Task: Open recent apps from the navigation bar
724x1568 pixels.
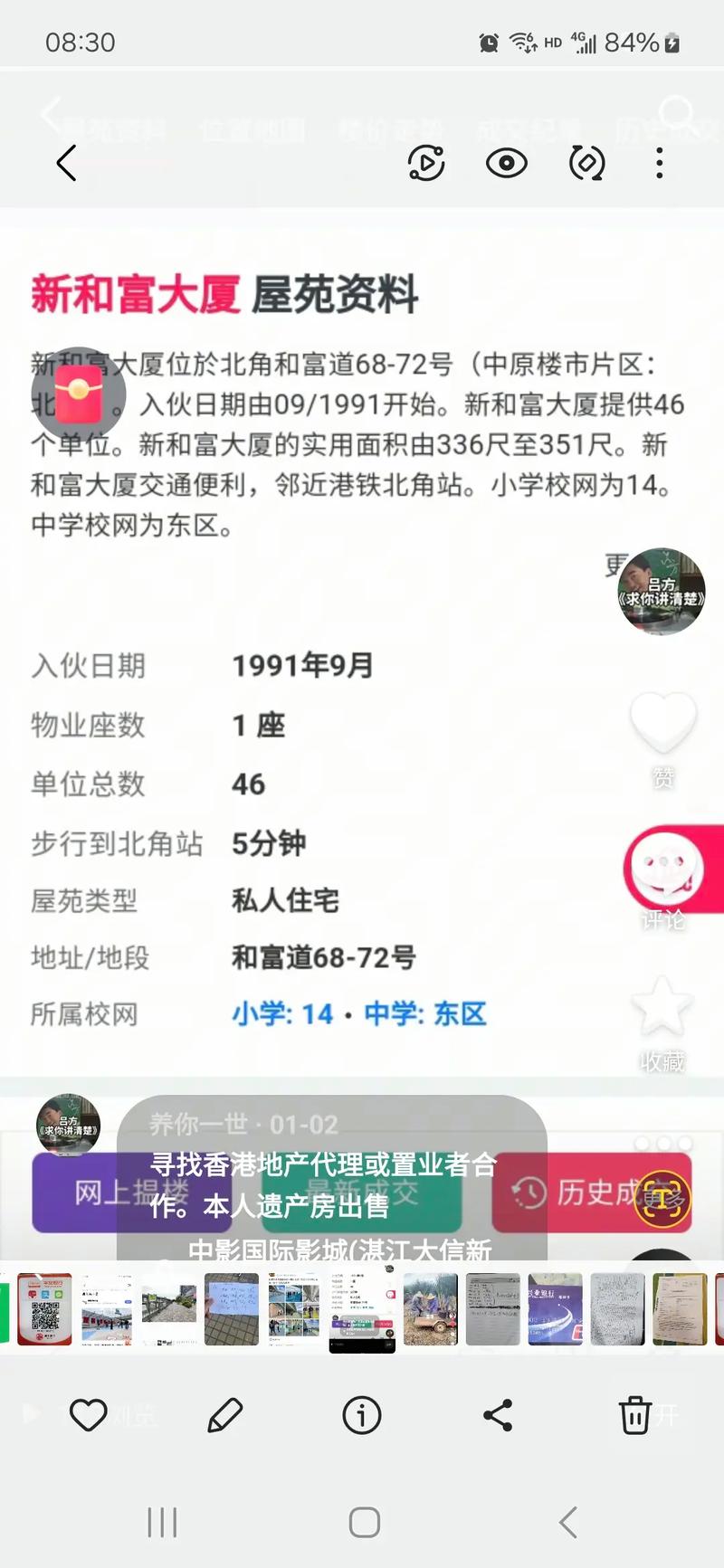Action: [162, 1523]
